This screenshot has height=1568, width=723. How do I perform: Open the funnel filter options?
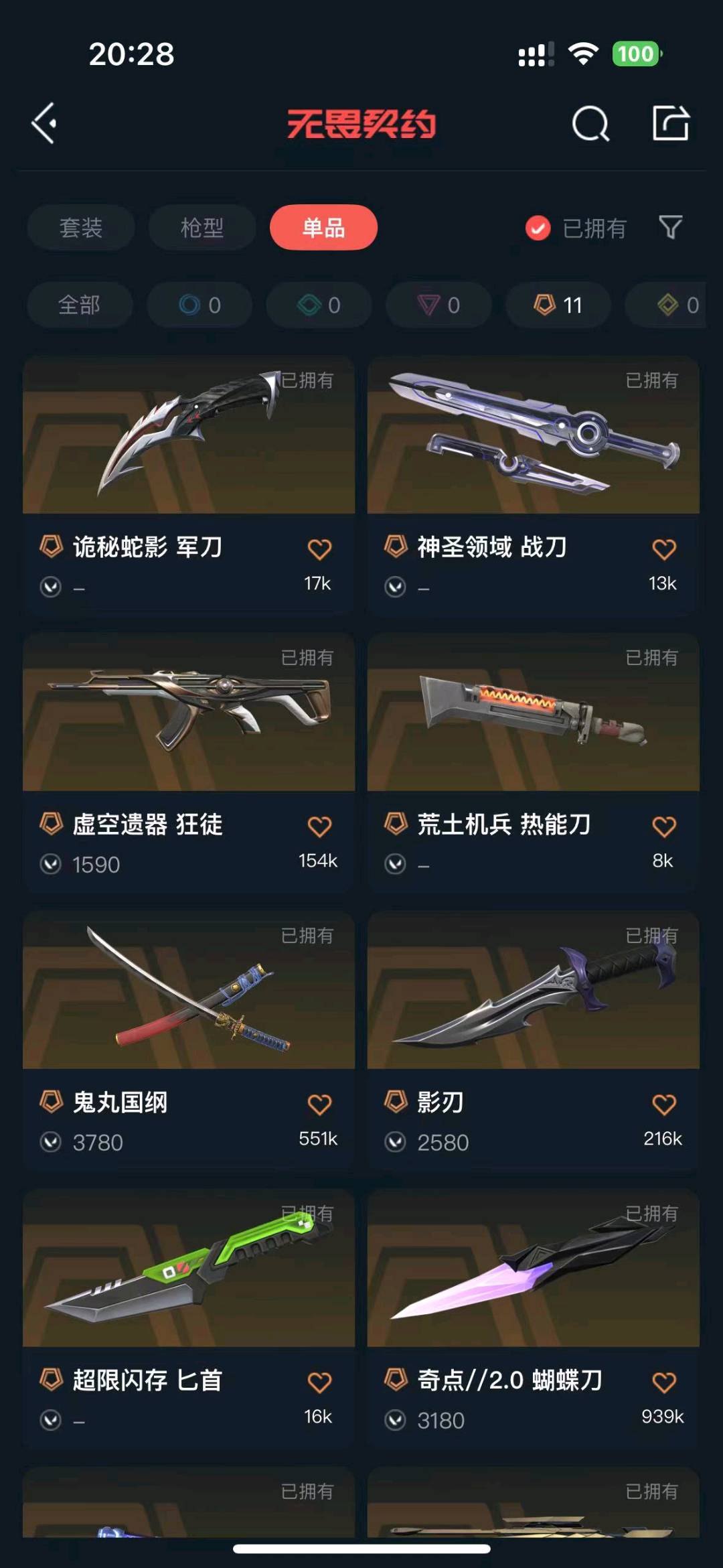(x=670, y=228)
